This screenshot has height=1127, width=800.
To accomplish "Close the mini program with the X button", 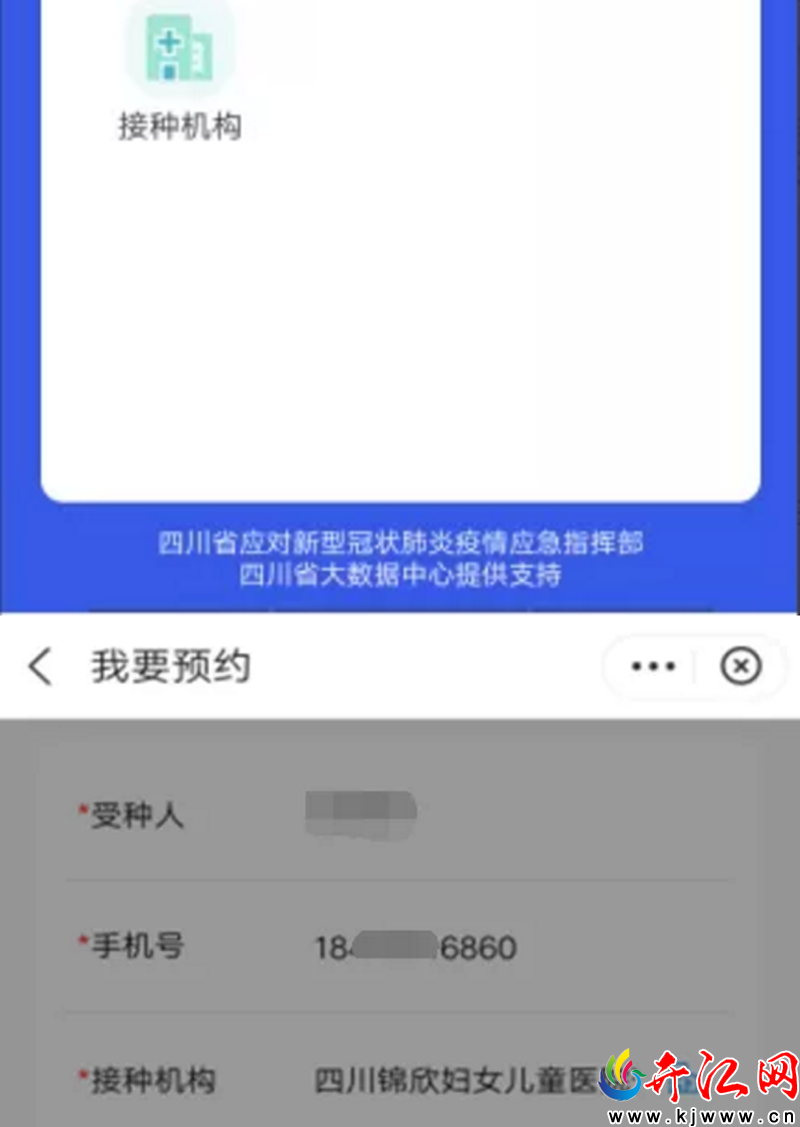I will coord(741,666).
